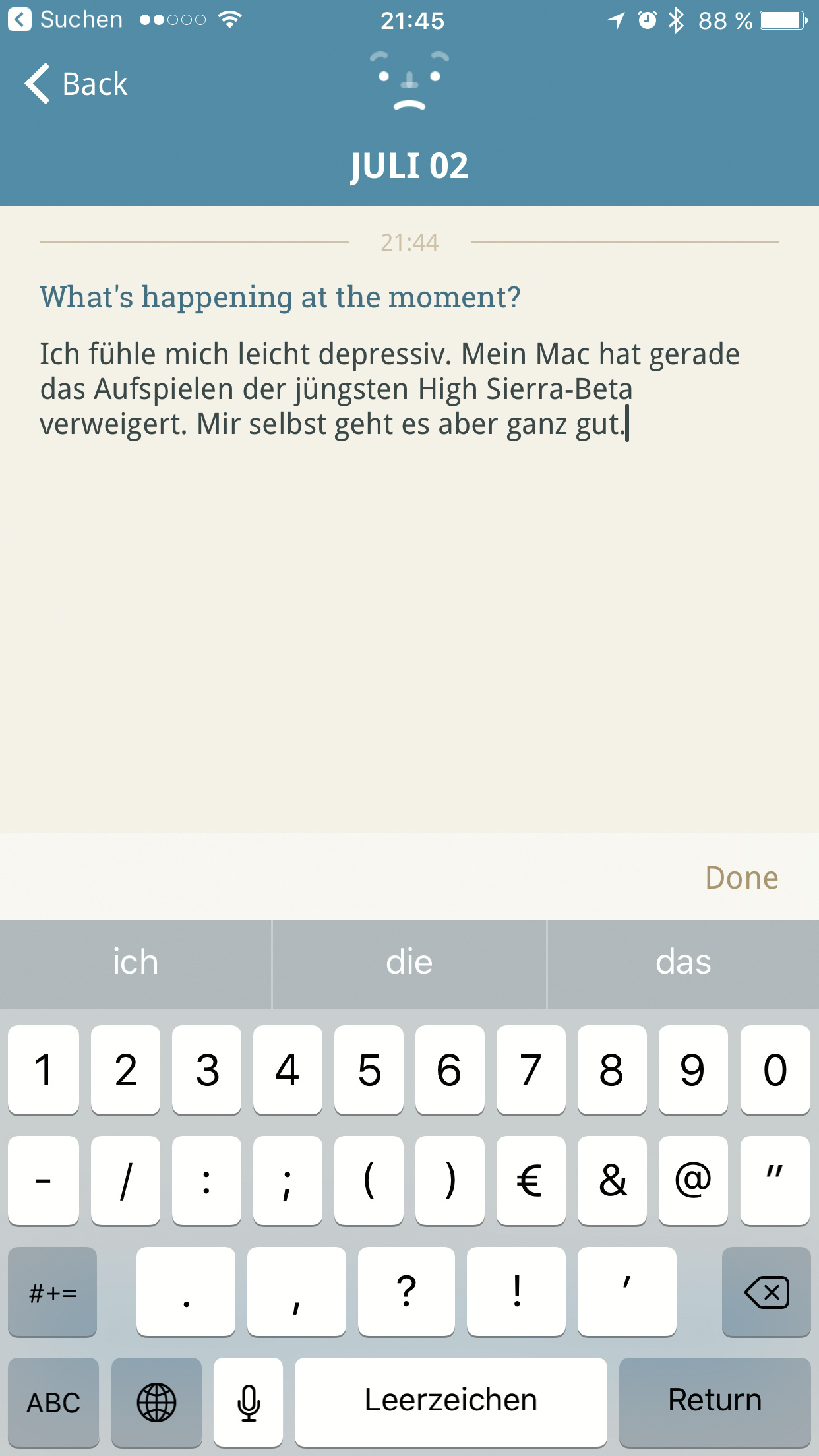
Task: Insert the suggested word 'das'
Action: click(x=683, y=963)
